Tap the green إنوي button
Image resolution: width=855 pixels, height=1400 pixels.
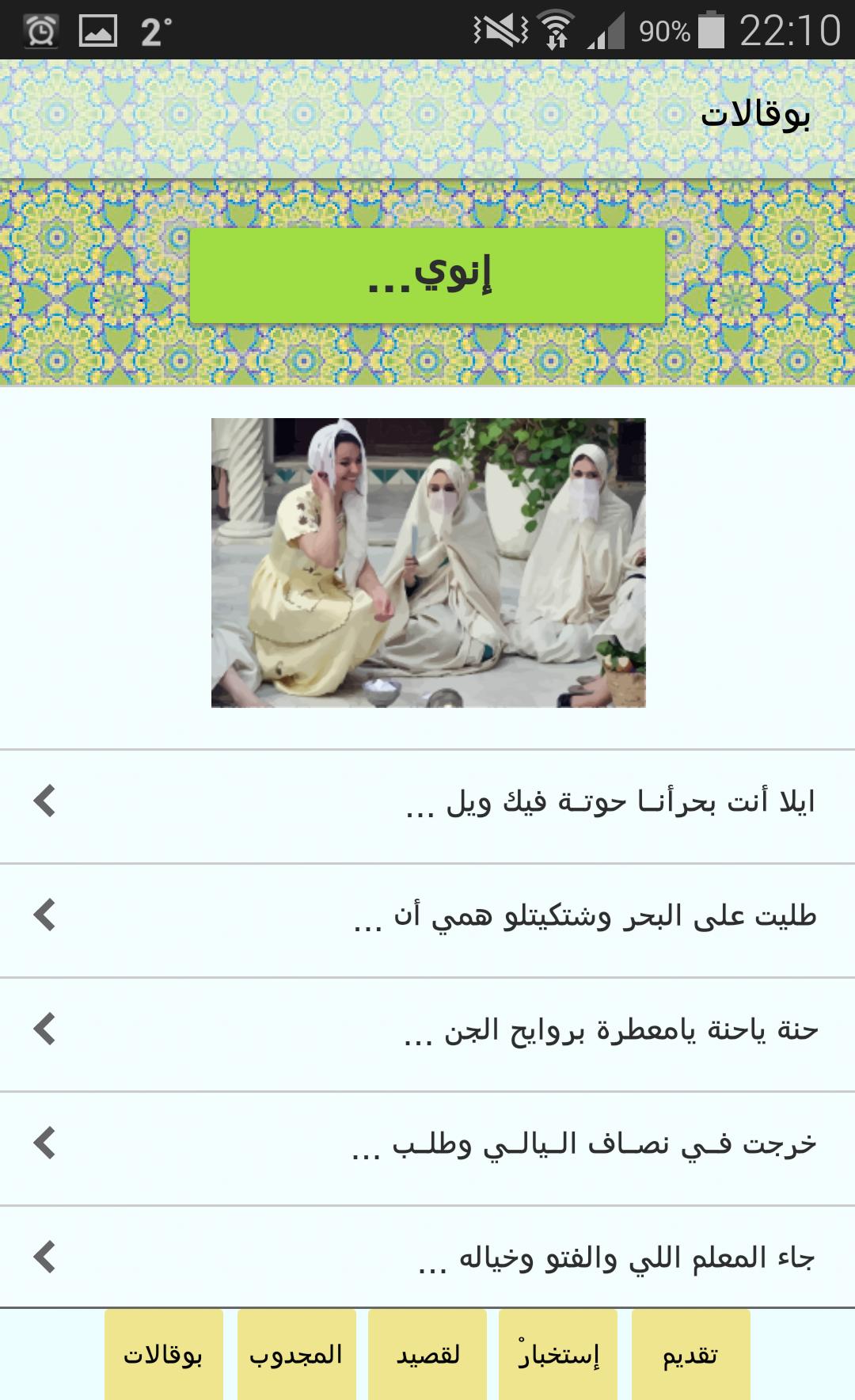[427, 276]
